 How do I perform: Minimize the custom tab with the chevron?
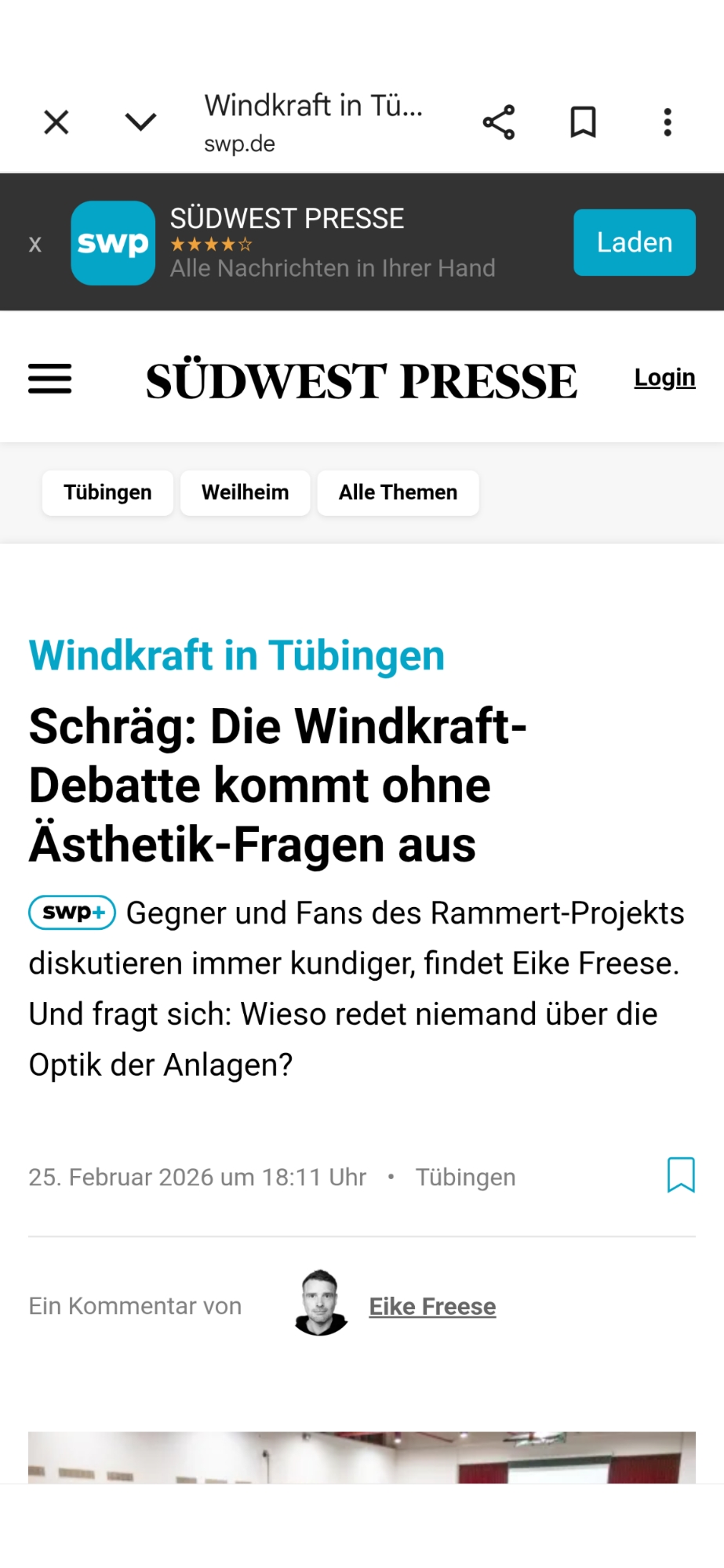click(141, 122)
